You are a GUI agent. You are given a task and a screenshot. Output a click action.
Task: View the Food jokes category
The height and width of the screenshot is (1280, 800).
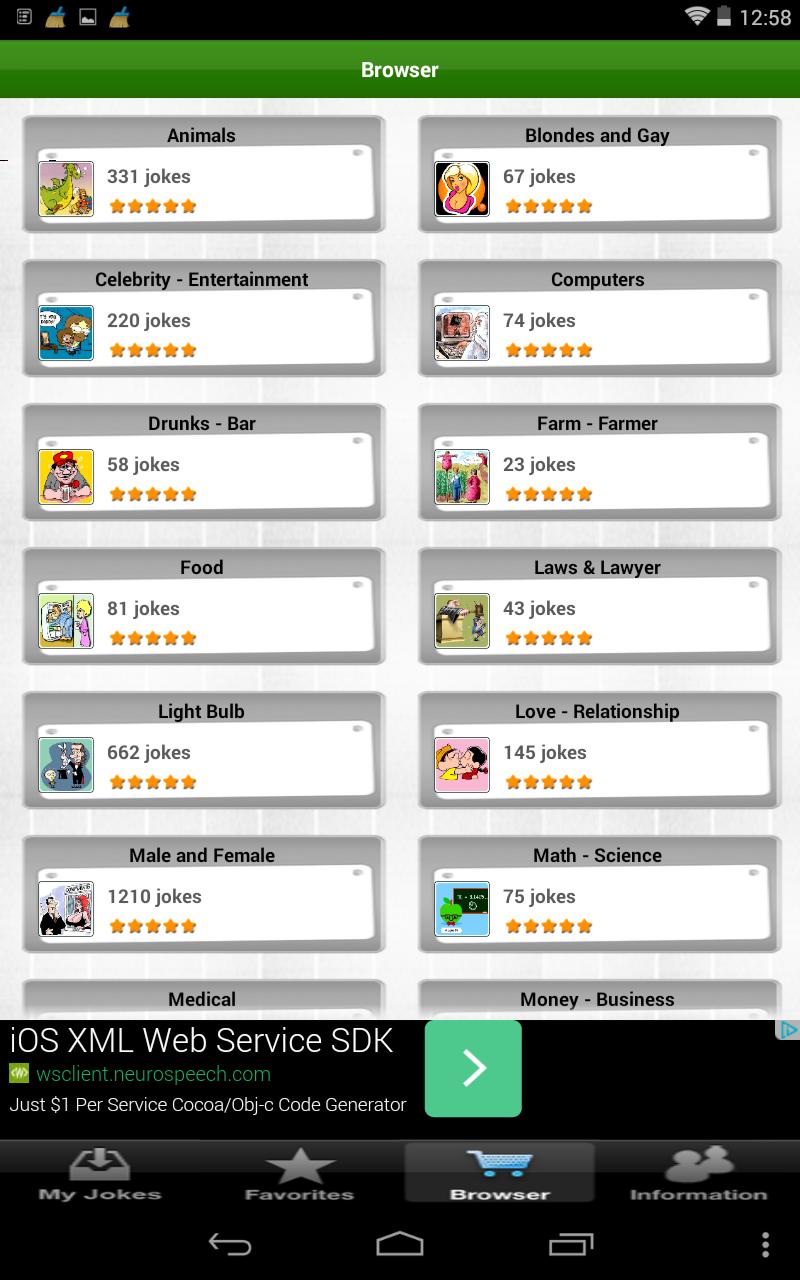(x=203, y=607)
